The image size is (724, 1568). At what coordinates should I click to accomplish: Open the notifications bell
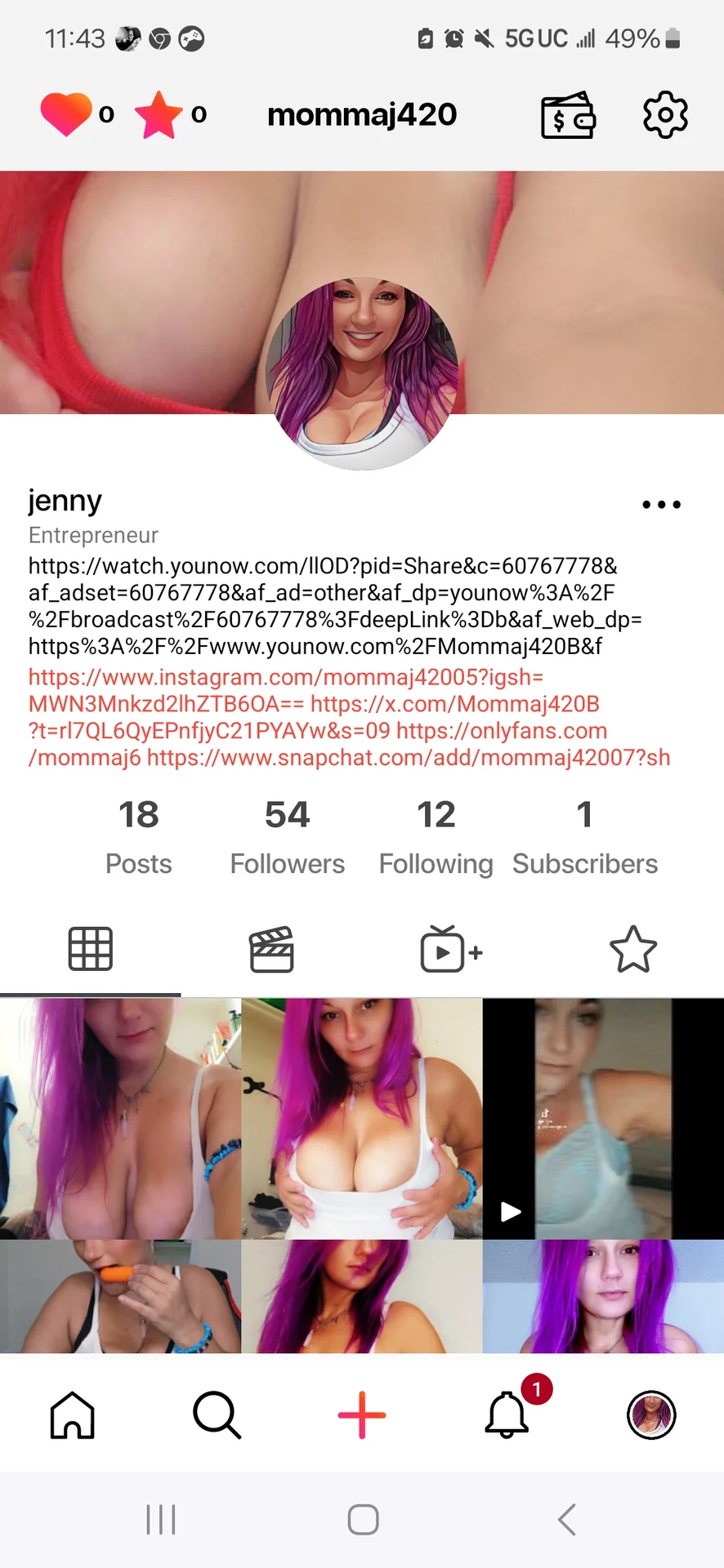[x=507, y=1415]
